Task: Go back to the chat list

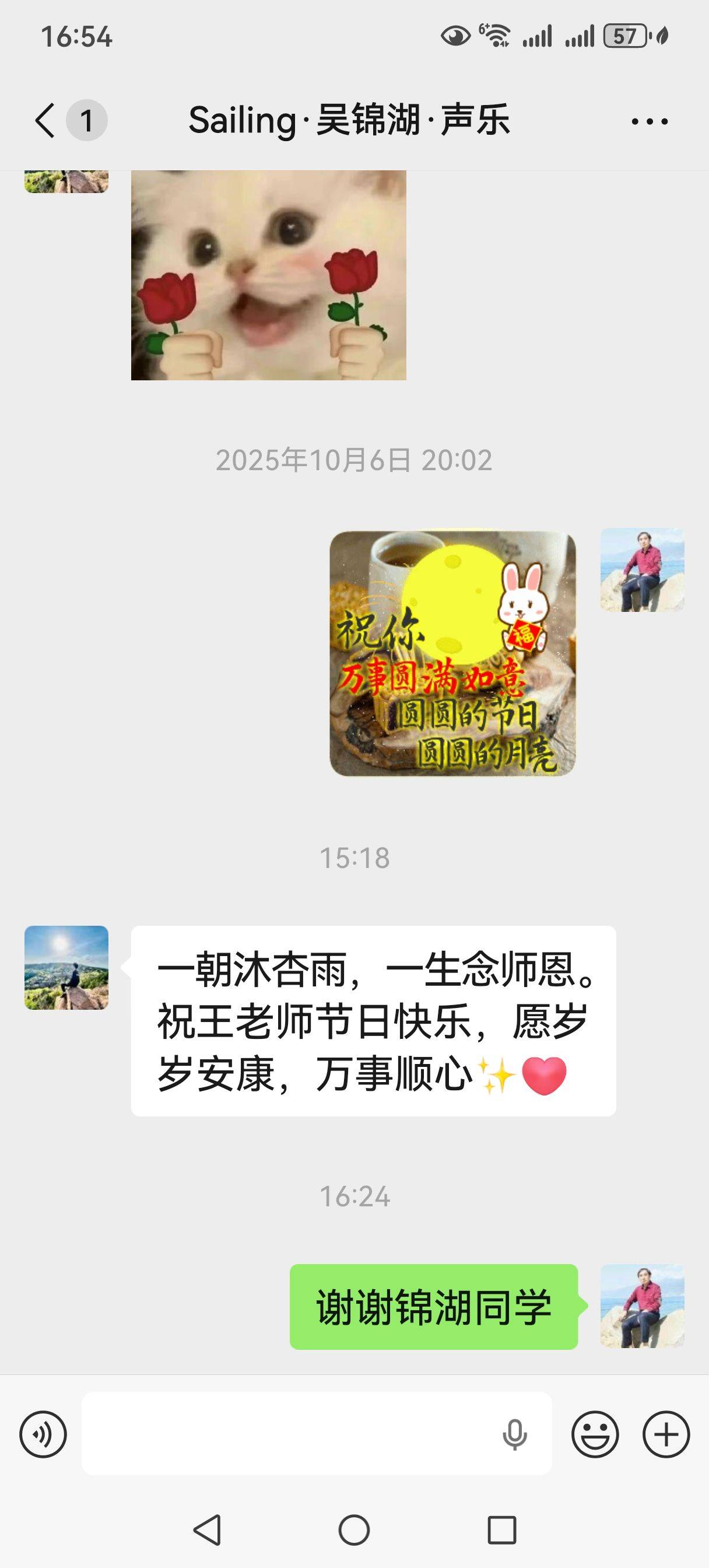Action: coord(45,120)
